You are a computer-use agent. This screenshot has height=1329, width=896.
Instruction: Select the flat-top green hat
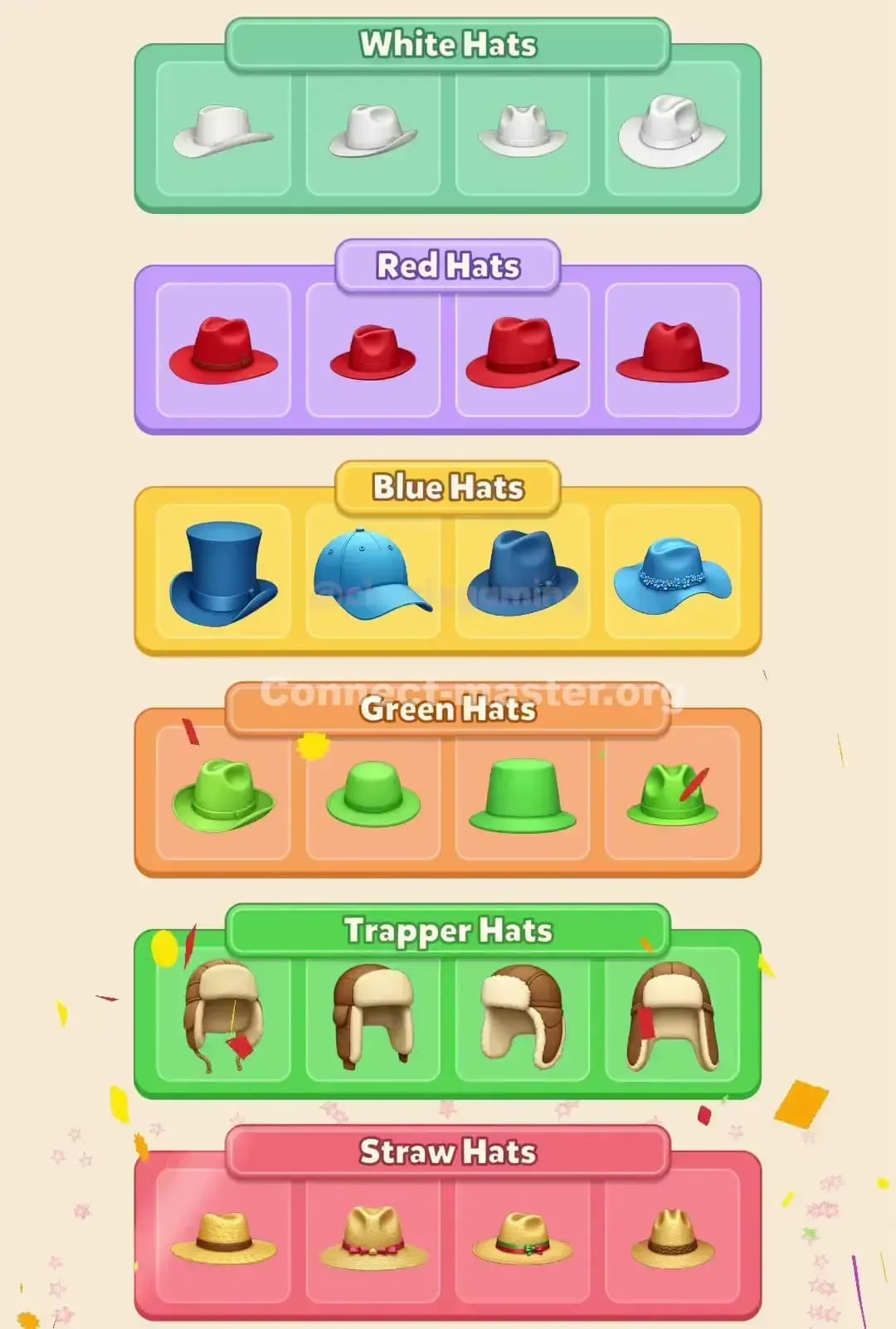click(520, 794)
